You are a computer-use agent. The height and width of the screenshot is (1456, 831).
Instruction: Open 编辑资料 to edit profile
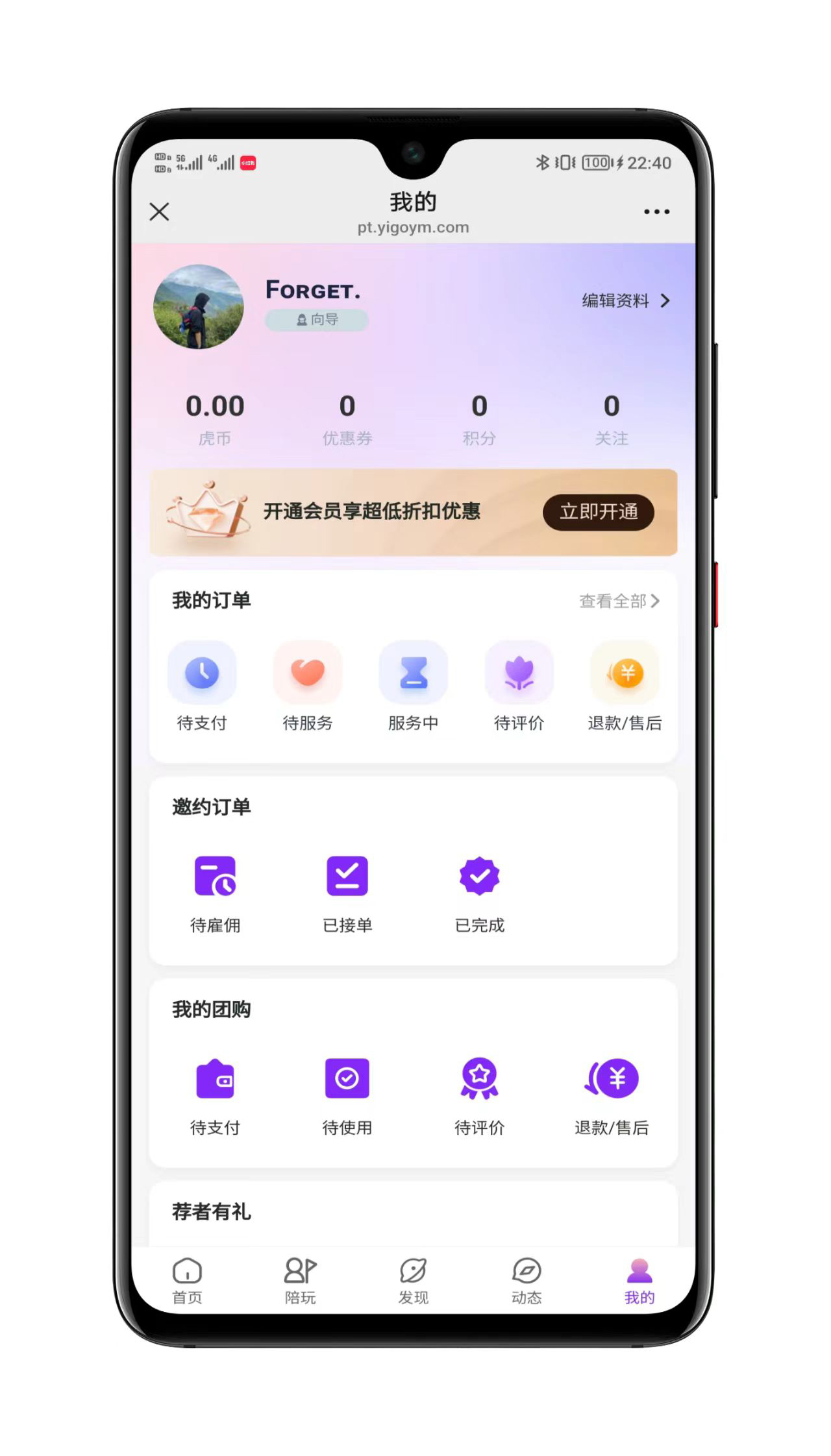point(626,300)
